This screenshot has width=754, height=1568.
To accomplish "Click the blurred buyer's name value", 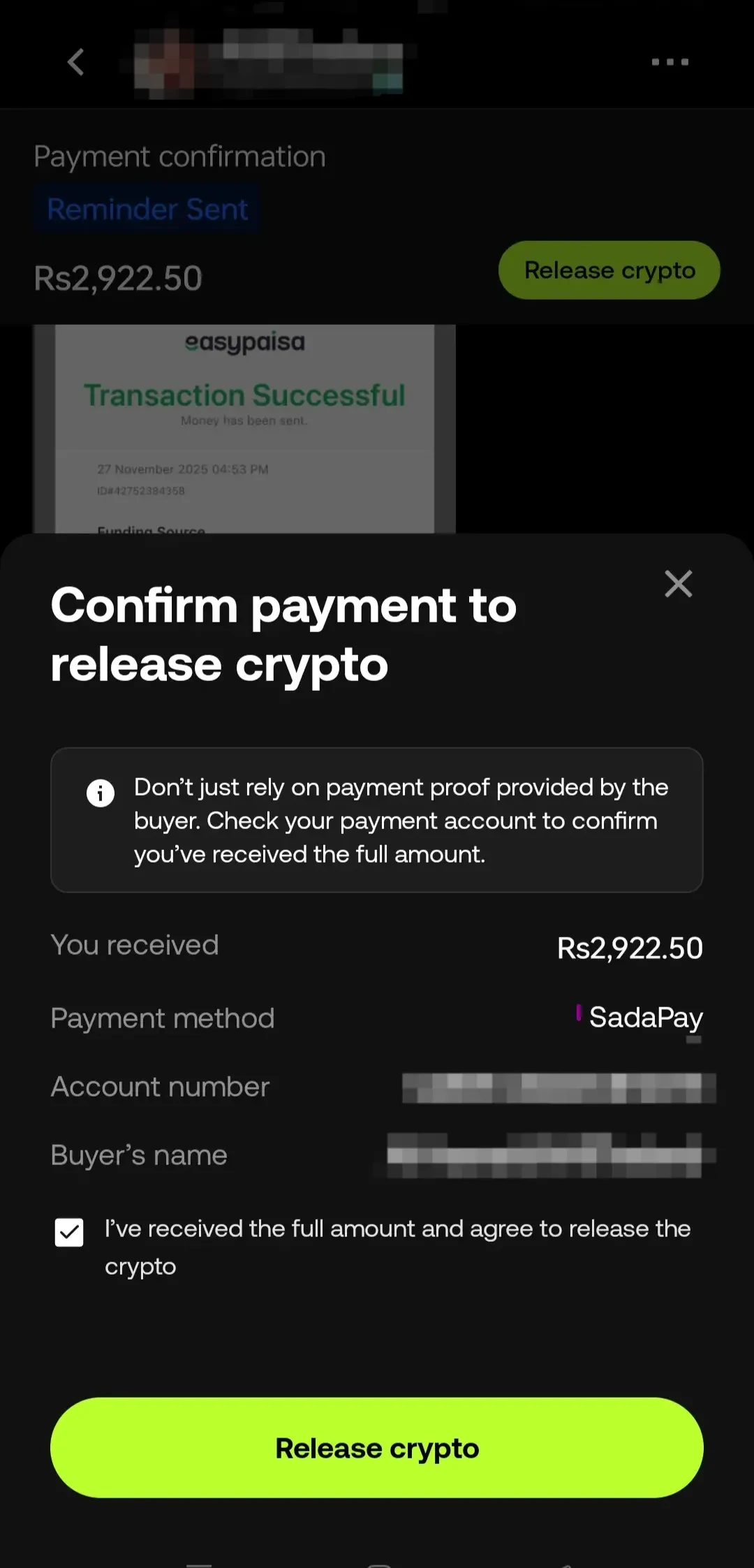I will (x=552, y=1156).
